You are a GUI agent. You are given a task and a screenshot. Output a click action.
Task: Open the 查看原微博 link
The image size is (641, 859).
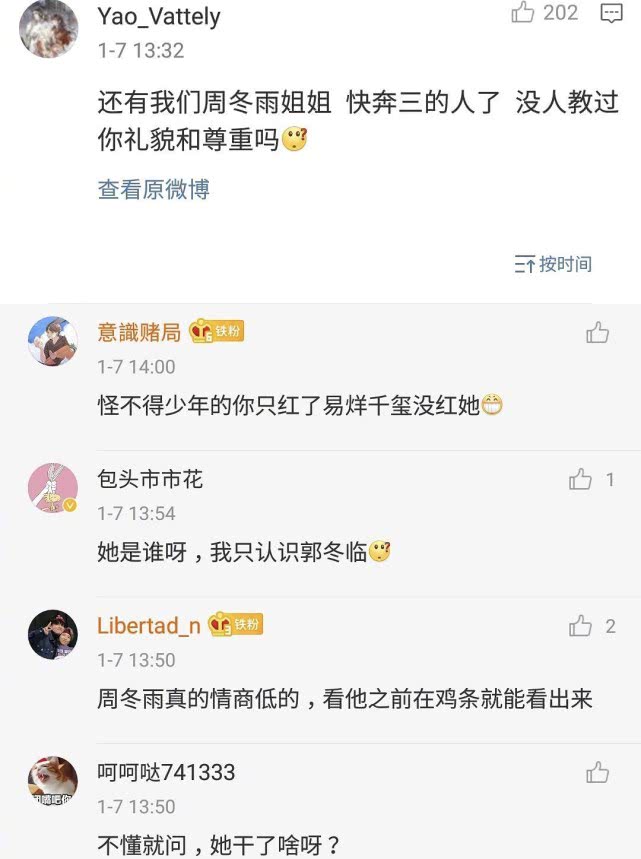click(x=153, y=189)
